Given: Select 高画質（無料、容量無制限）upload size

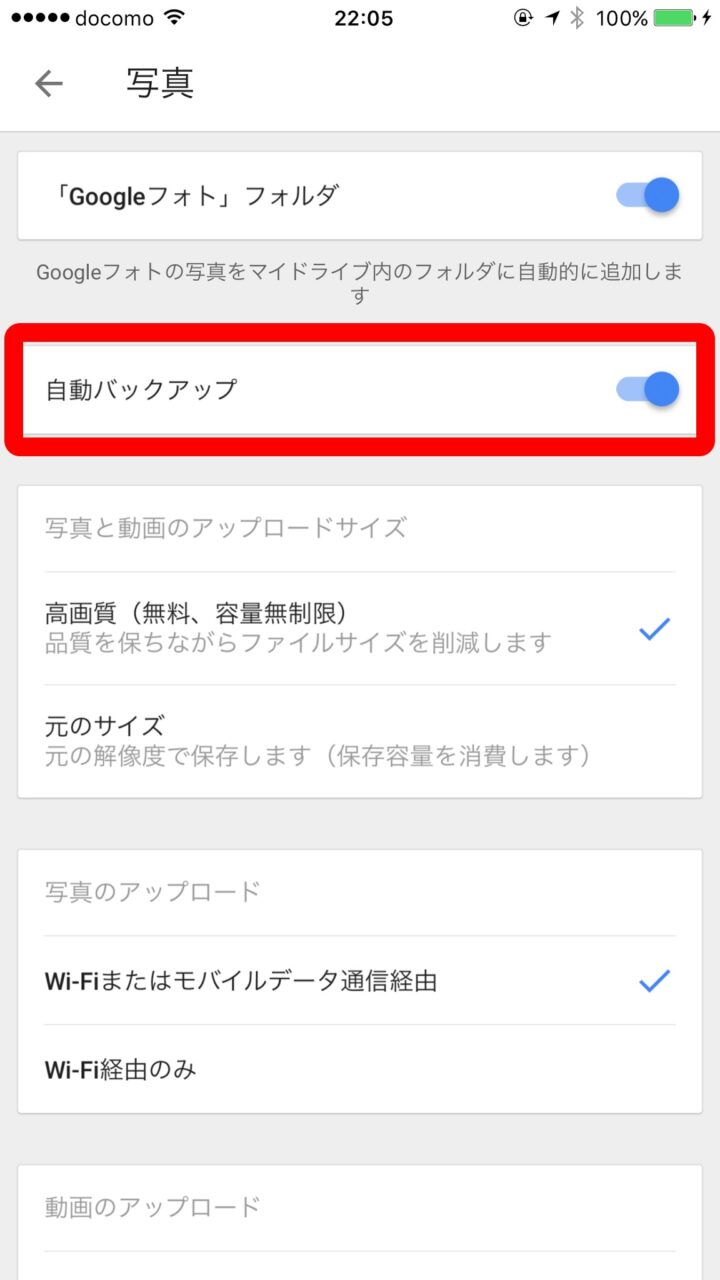Looking at the screenshot, I should [358, 627].
